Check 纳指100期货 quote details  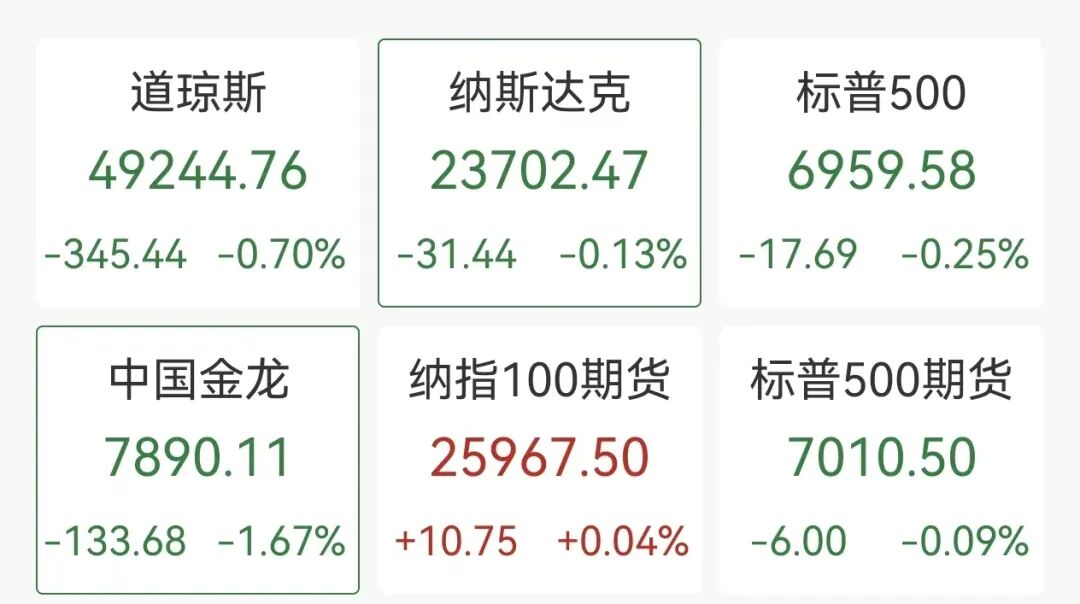tap(539, 459)
